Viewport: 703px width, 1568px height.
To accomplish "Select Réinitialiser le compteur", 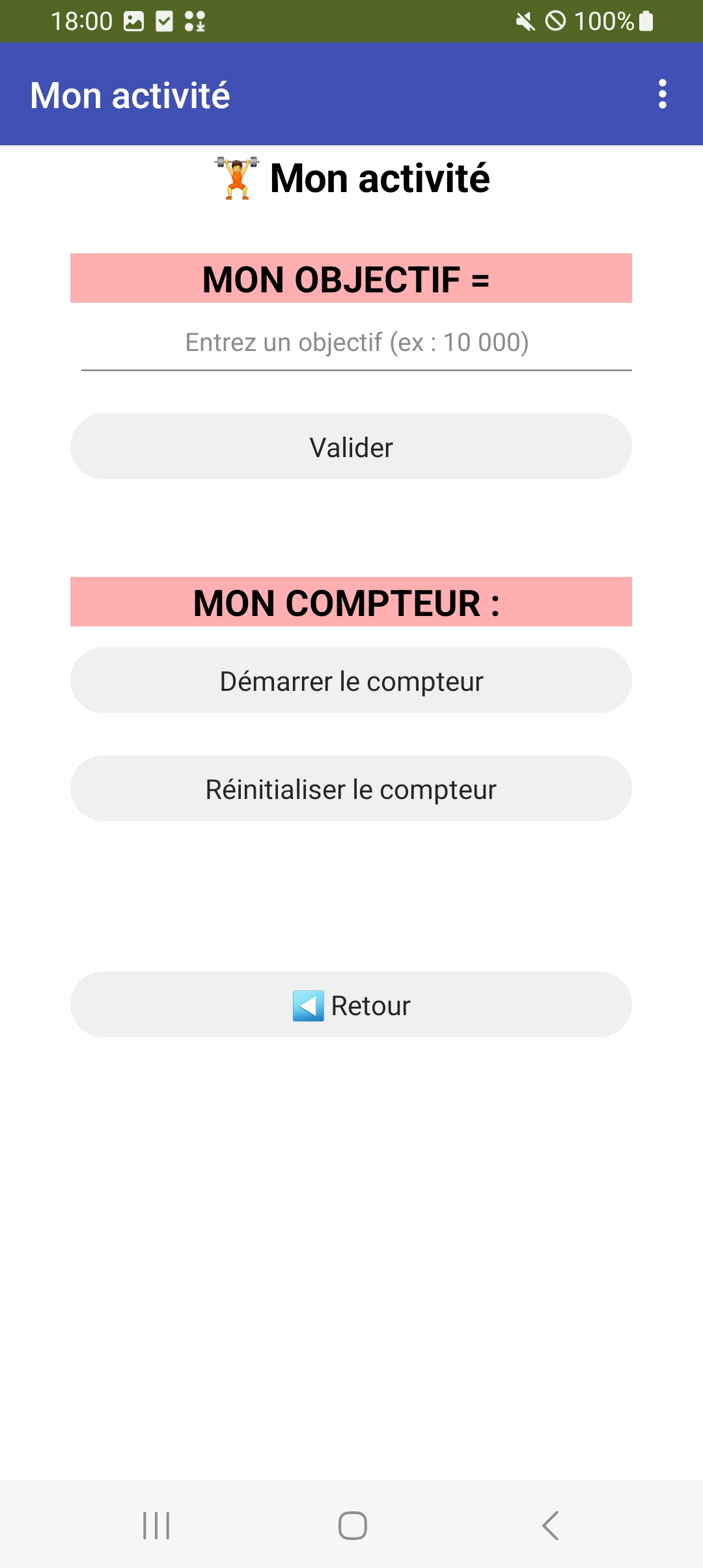I will [x=351, y=789].
